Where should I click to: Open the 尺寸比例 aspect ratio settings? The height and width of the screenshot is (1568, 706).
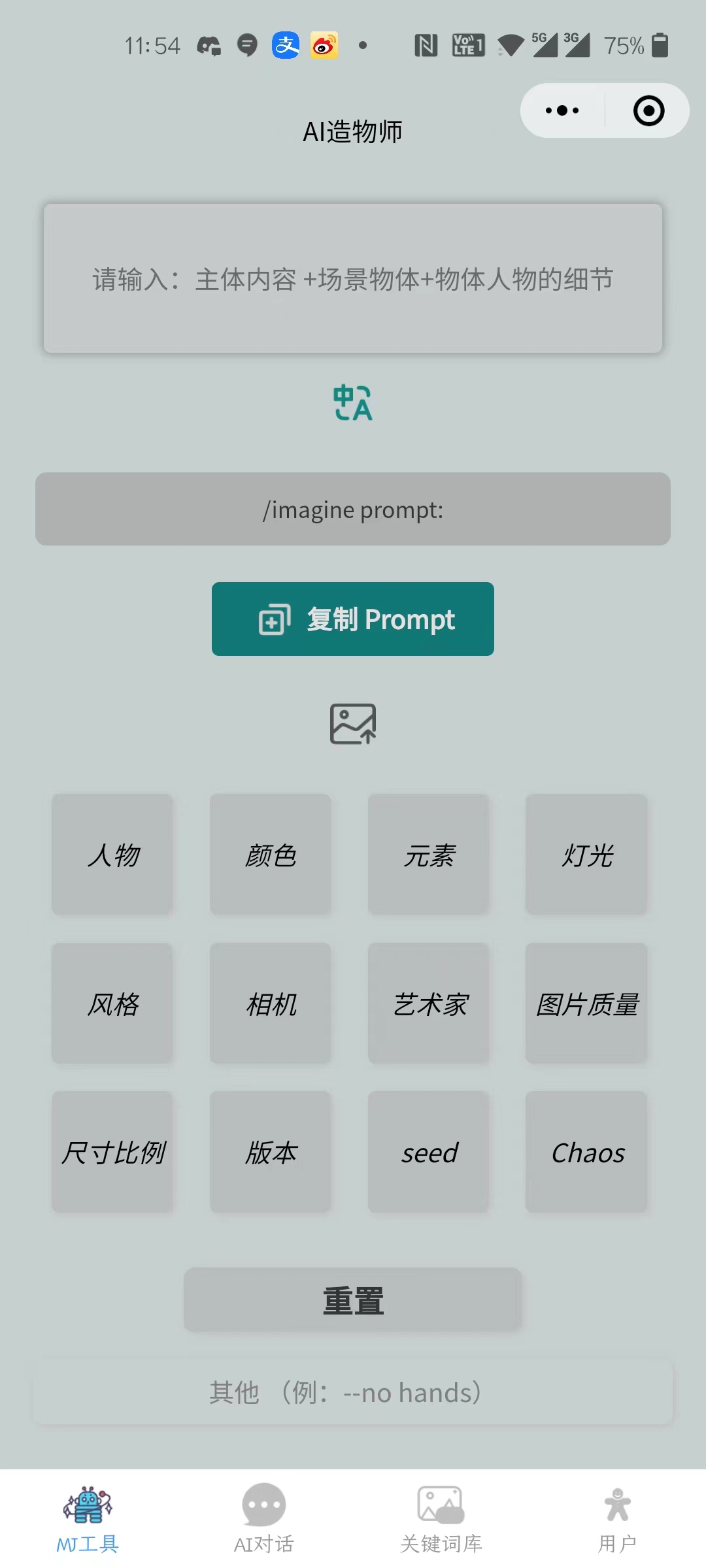click(x=112, y=1152)
